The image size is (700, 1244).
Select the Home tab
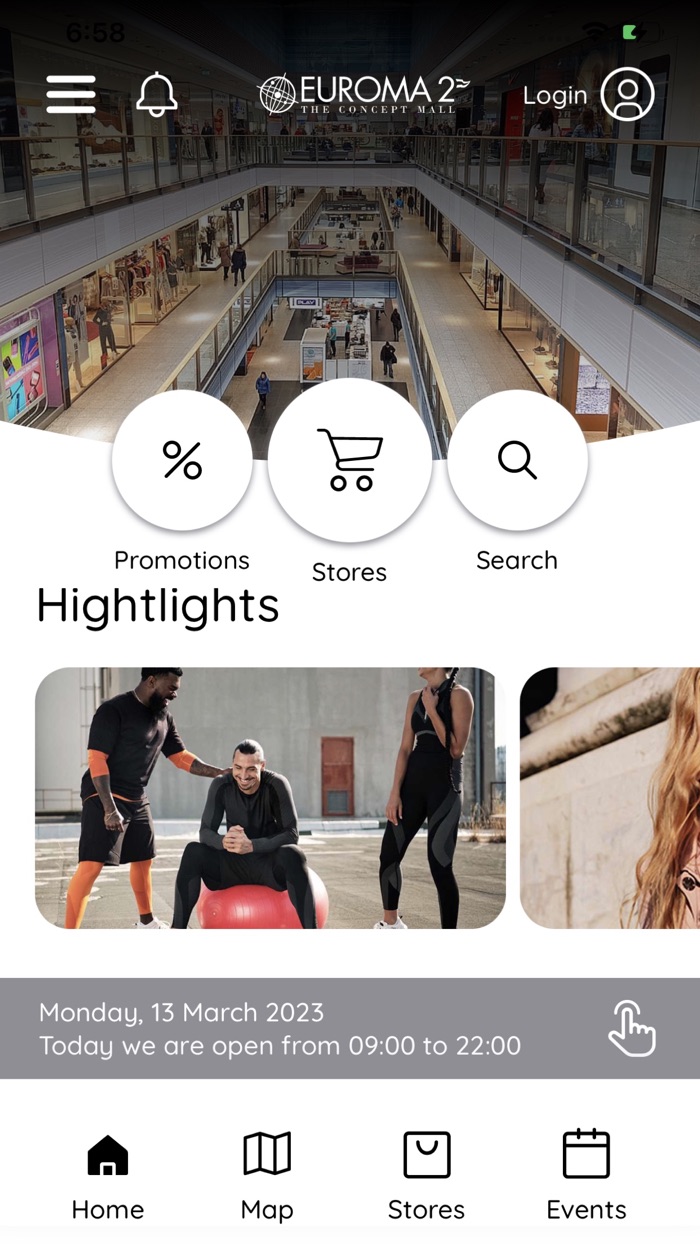(x=108, y=1176)
